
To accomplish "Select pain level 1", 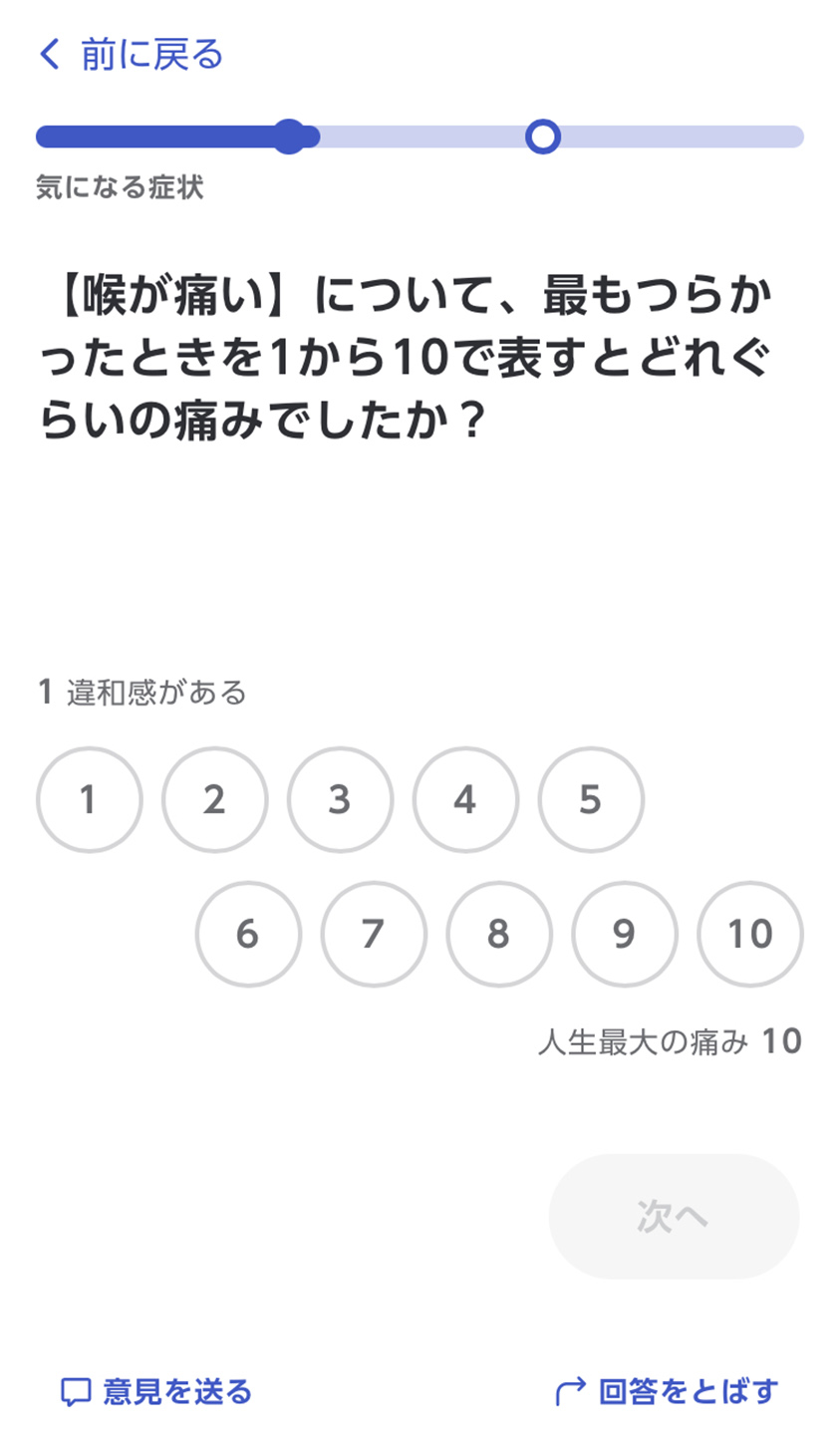I will [x=89, y=799].
